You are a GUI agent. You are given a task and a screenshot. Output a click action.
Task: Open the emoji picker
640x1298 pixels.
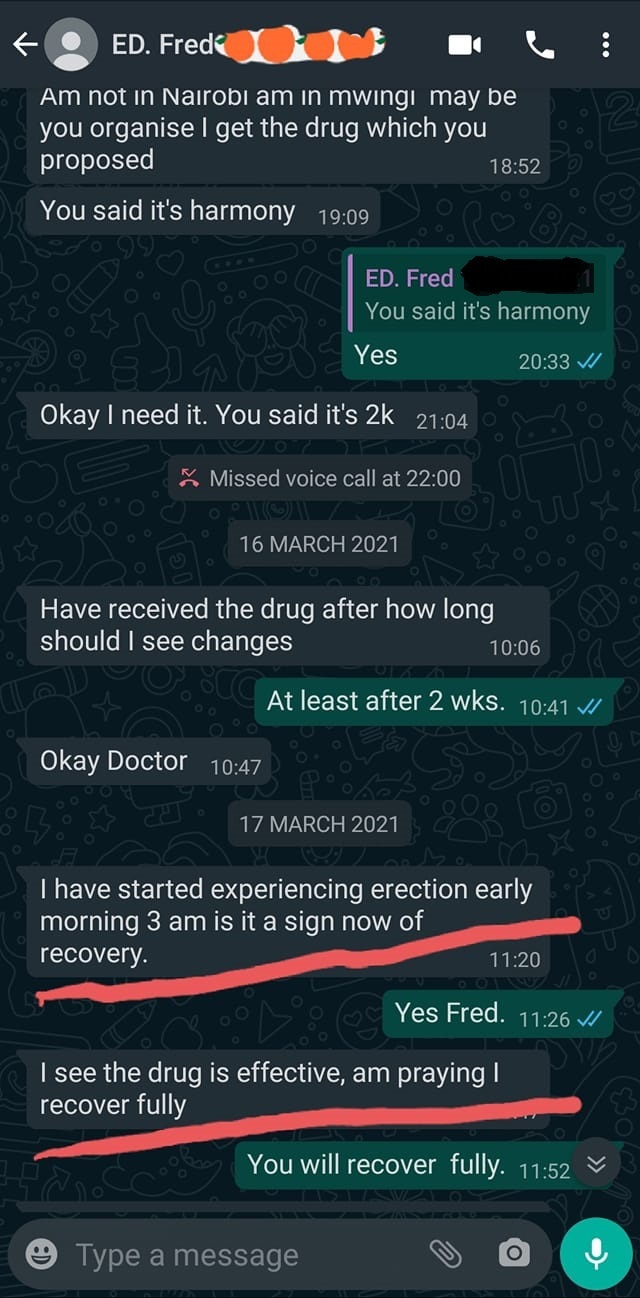pyautogui.click(x=41, y=1254)
